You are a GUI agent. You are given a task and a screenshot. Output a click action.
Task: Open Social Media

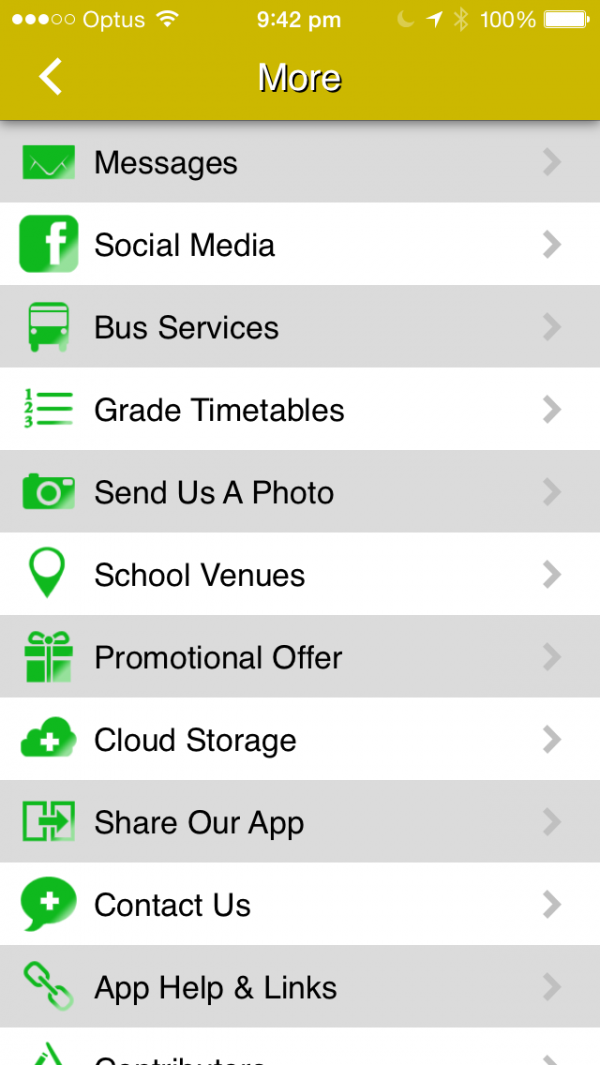coord(300,244)
